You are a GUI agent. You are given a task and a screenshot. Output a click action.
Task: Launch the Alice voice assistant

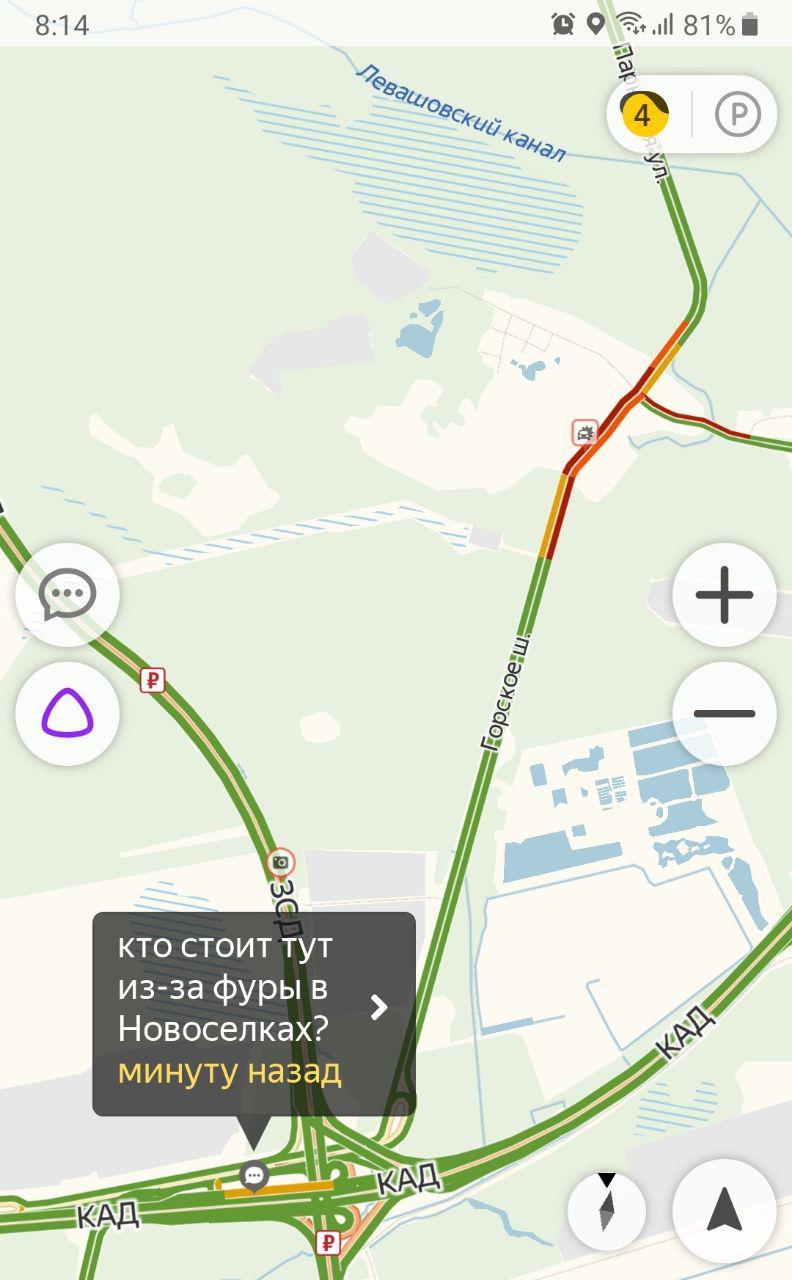67,714
